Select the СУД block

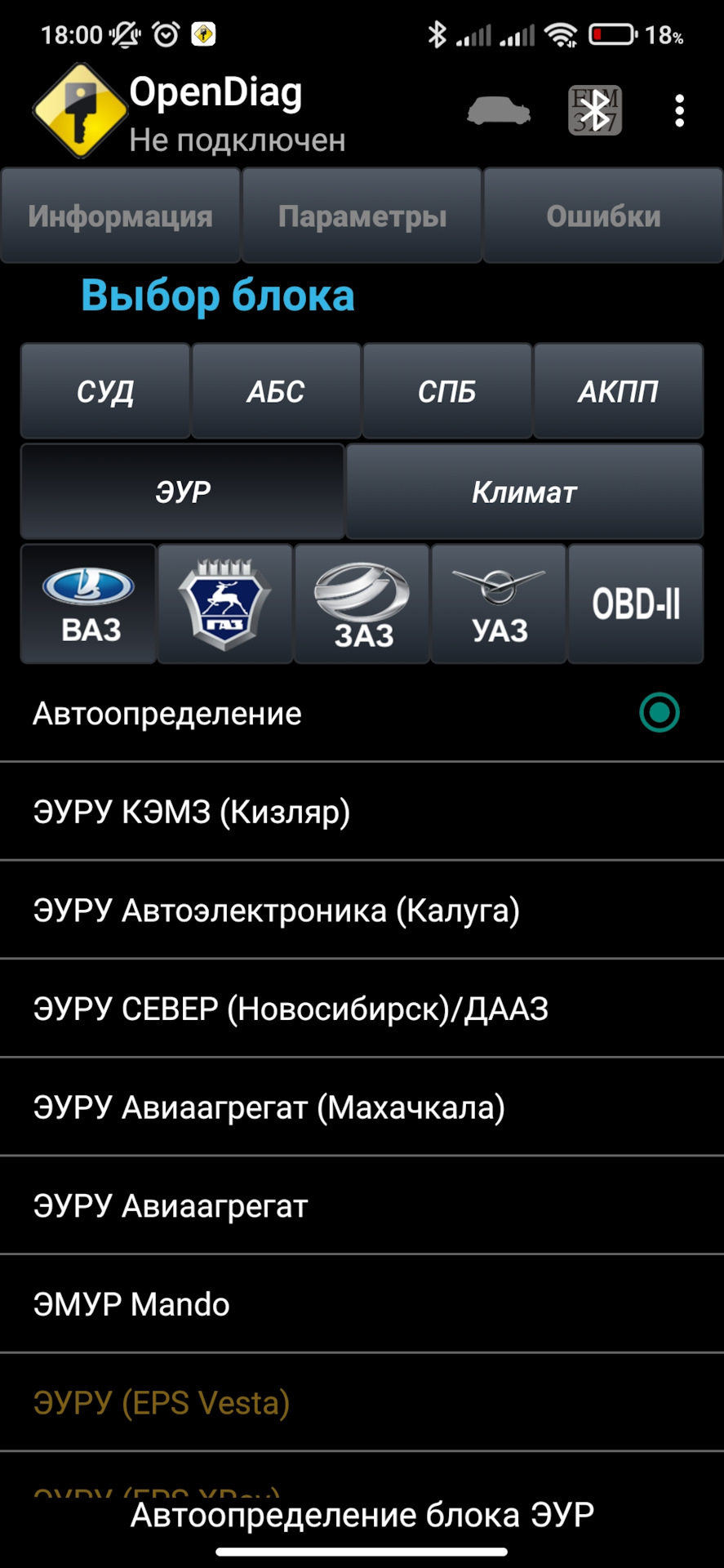(105, 392)
